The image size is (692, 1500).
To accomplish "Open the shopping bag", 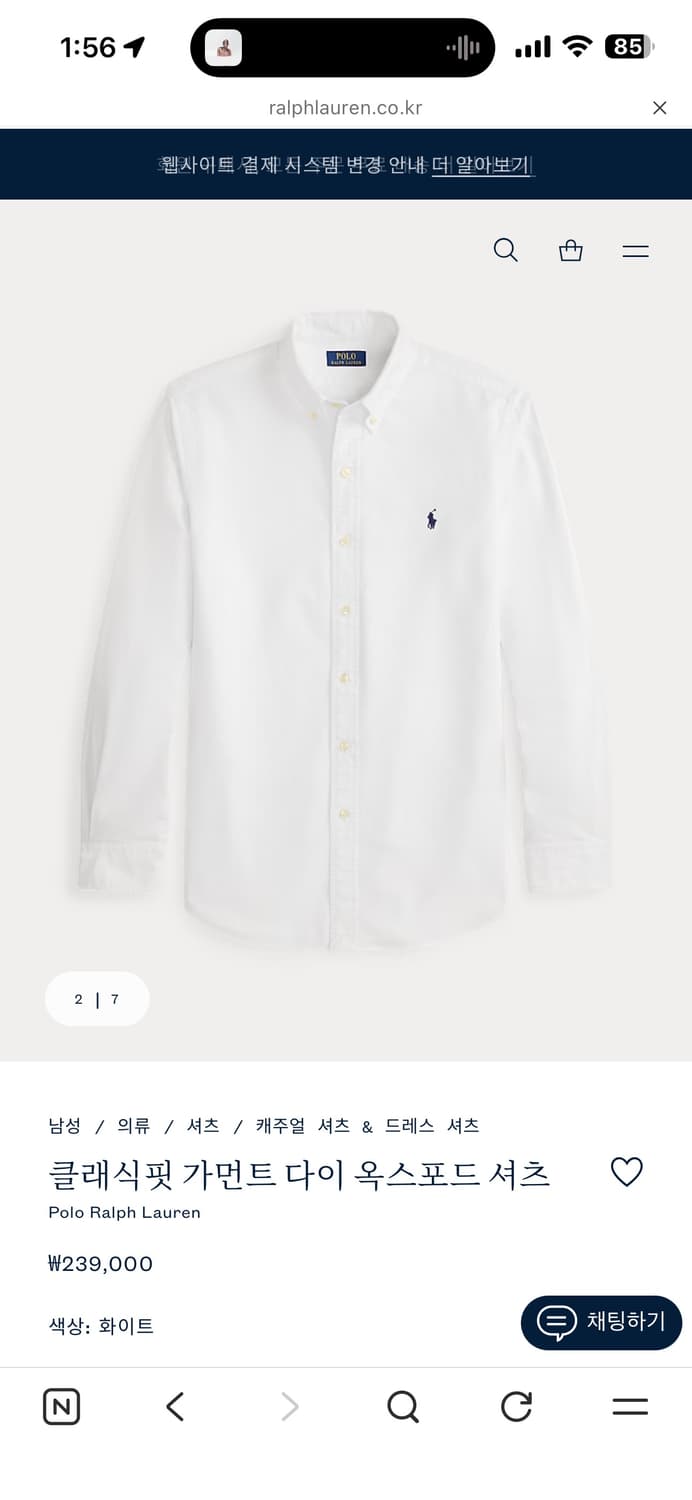I will click(571, 251).
